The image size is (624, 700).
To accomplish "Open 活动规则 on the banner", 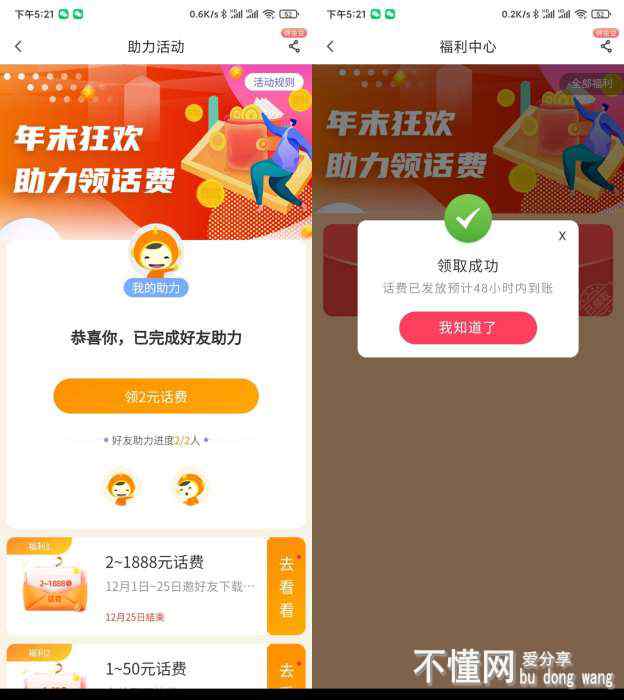I will point(275,82).
